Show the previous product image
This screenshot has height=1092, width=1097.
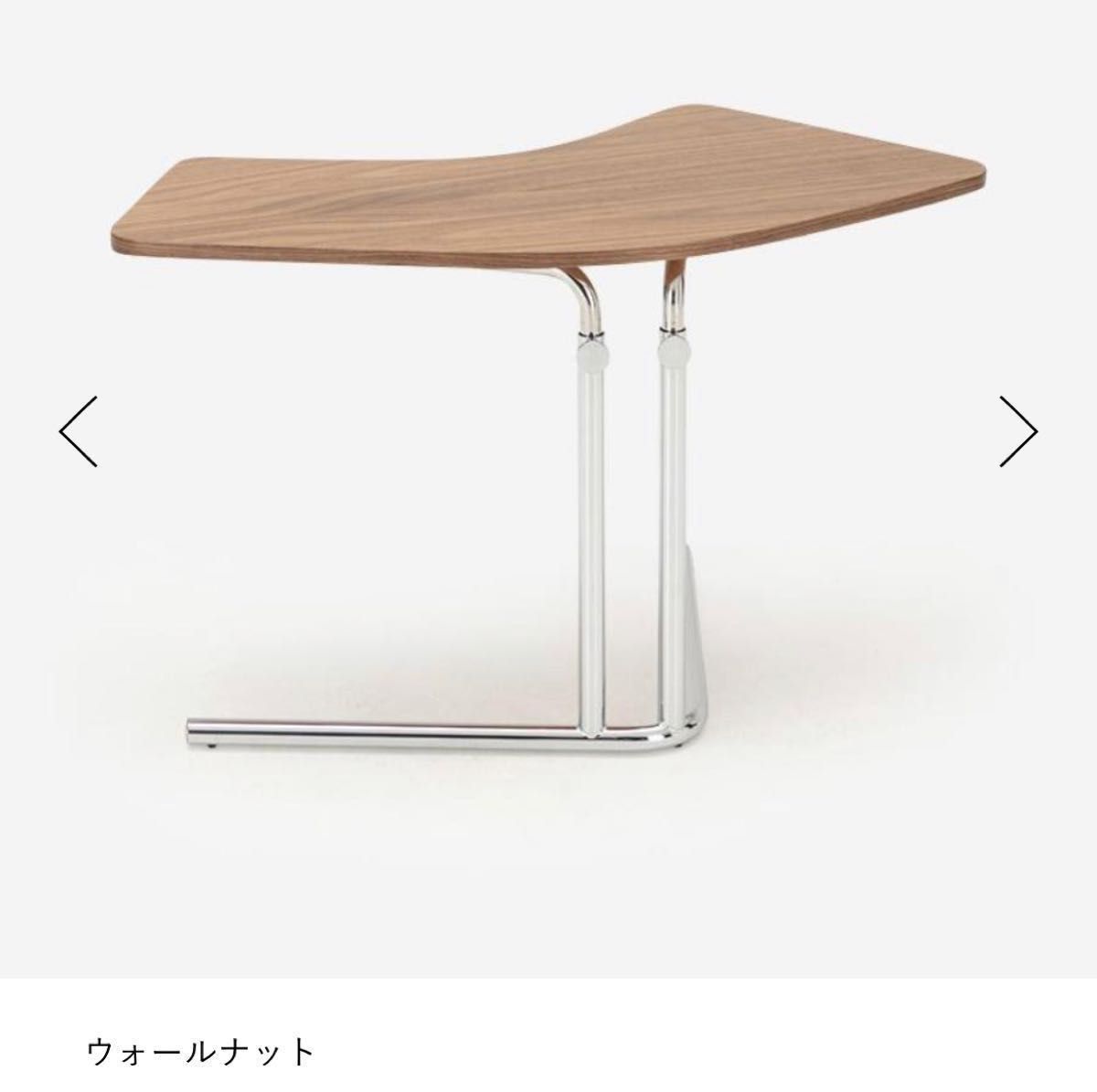pos(79,431)
